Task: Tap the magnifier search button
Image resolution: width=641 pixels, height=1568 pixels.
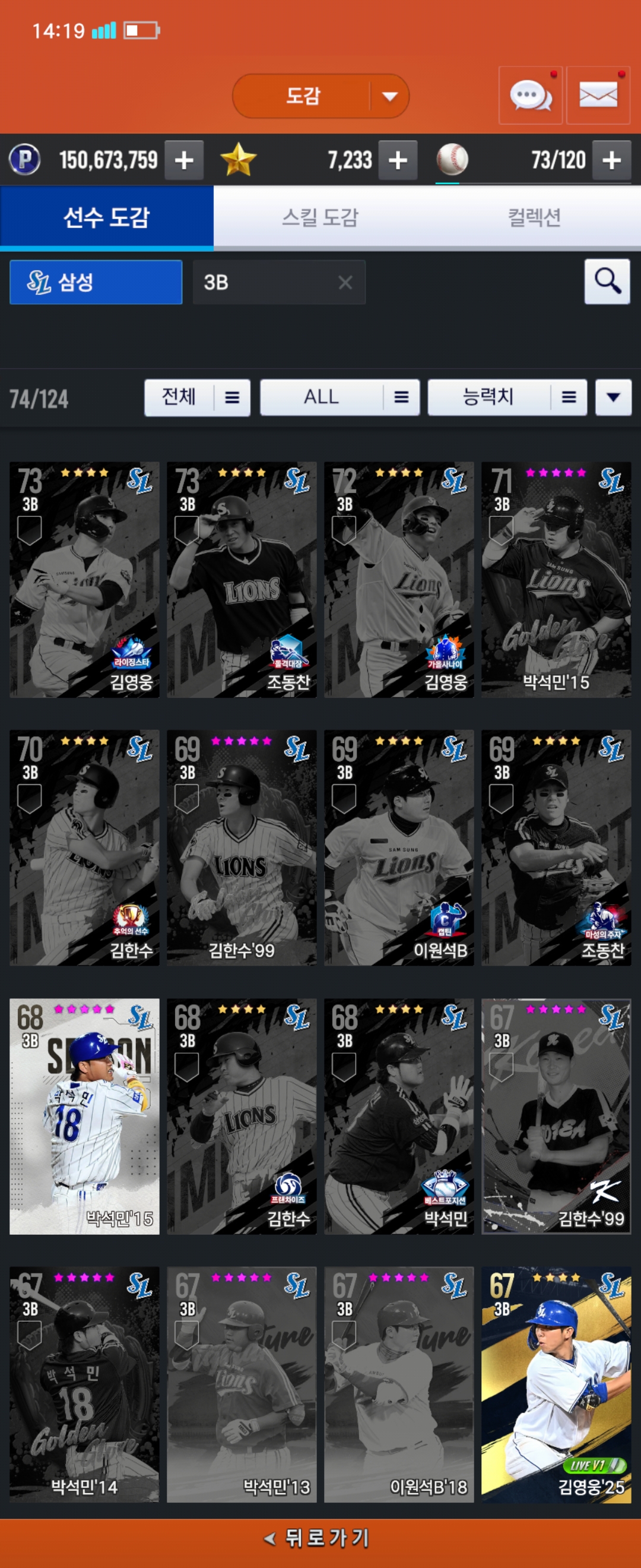Action: coord(607,281)
